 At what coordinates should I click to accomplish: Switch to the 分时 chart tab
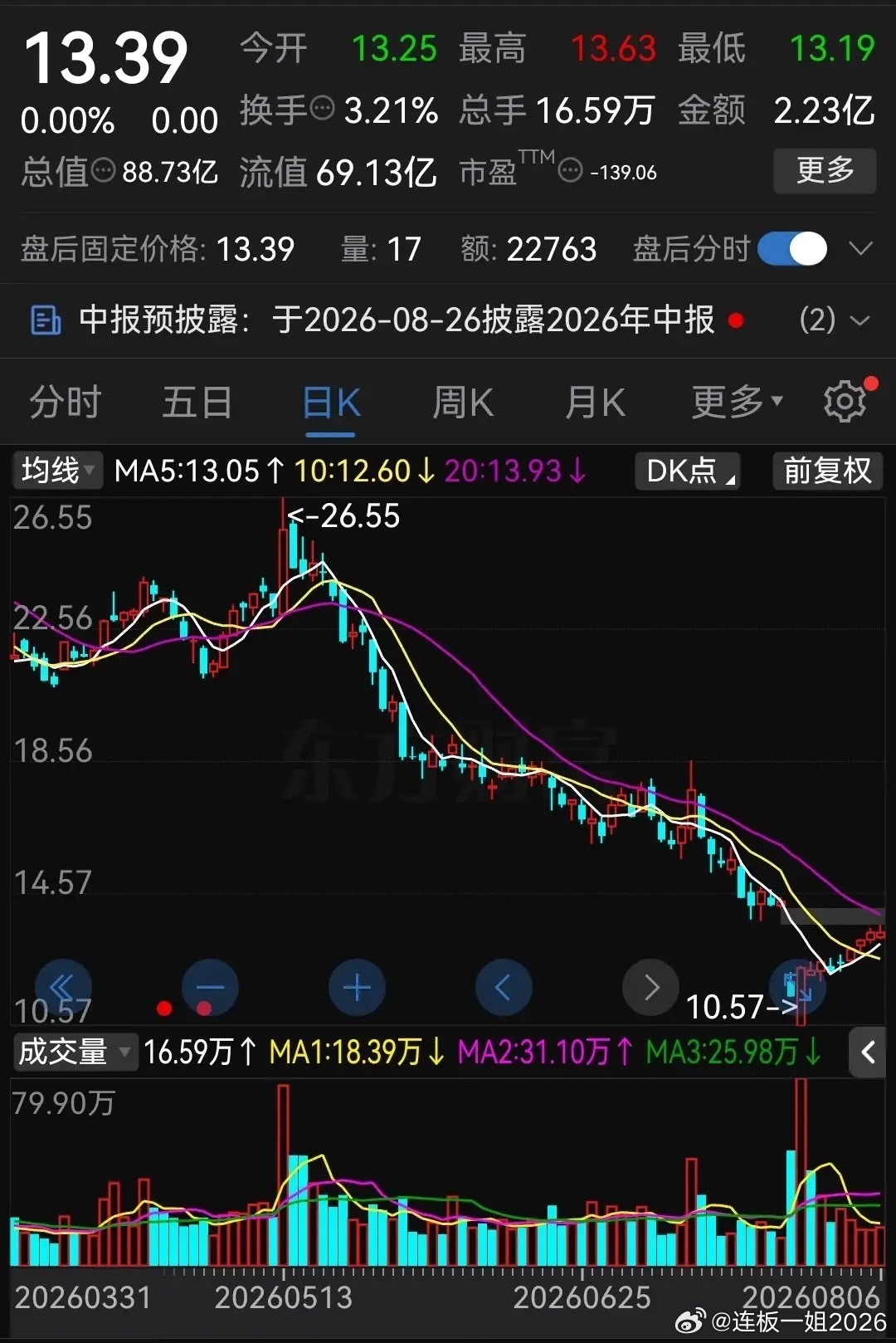pos(66,403)
